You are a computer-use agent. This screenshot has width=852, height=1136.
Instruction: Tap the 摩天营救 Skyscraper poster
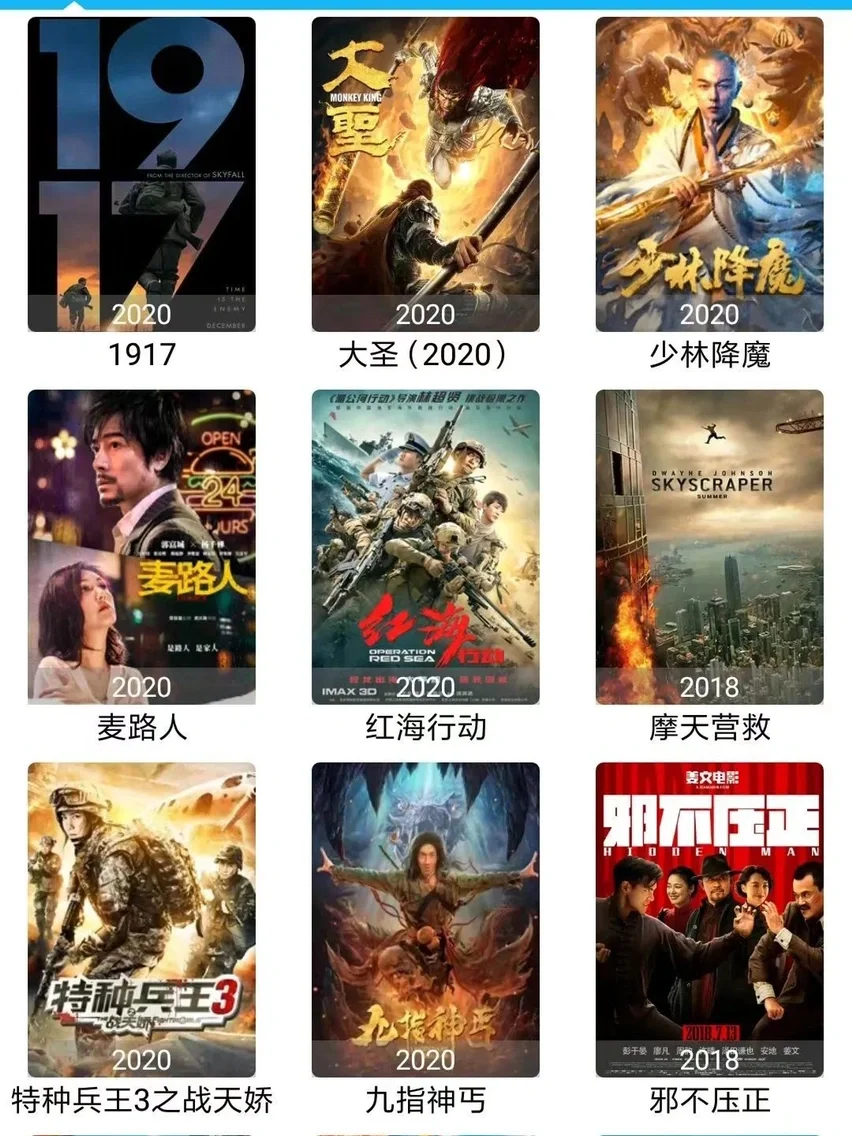click(x=709, y=547)
